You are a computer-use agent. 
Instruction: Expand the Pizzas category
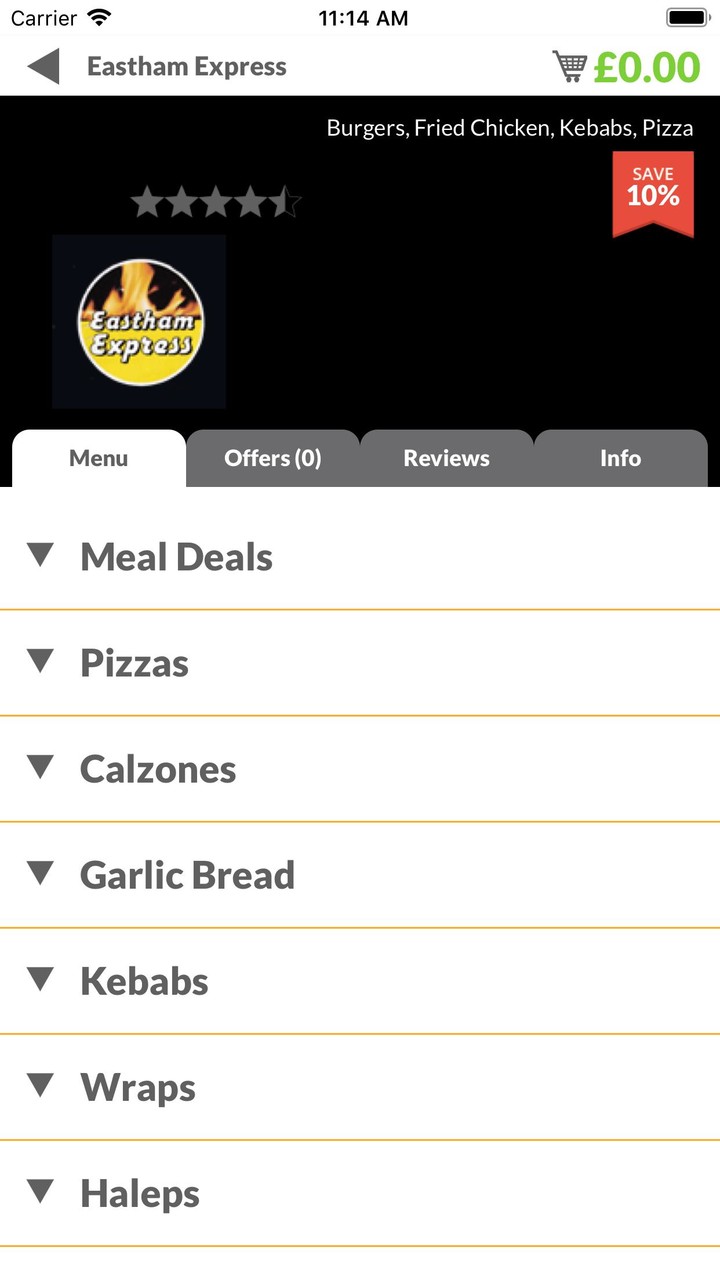(134, 663)
